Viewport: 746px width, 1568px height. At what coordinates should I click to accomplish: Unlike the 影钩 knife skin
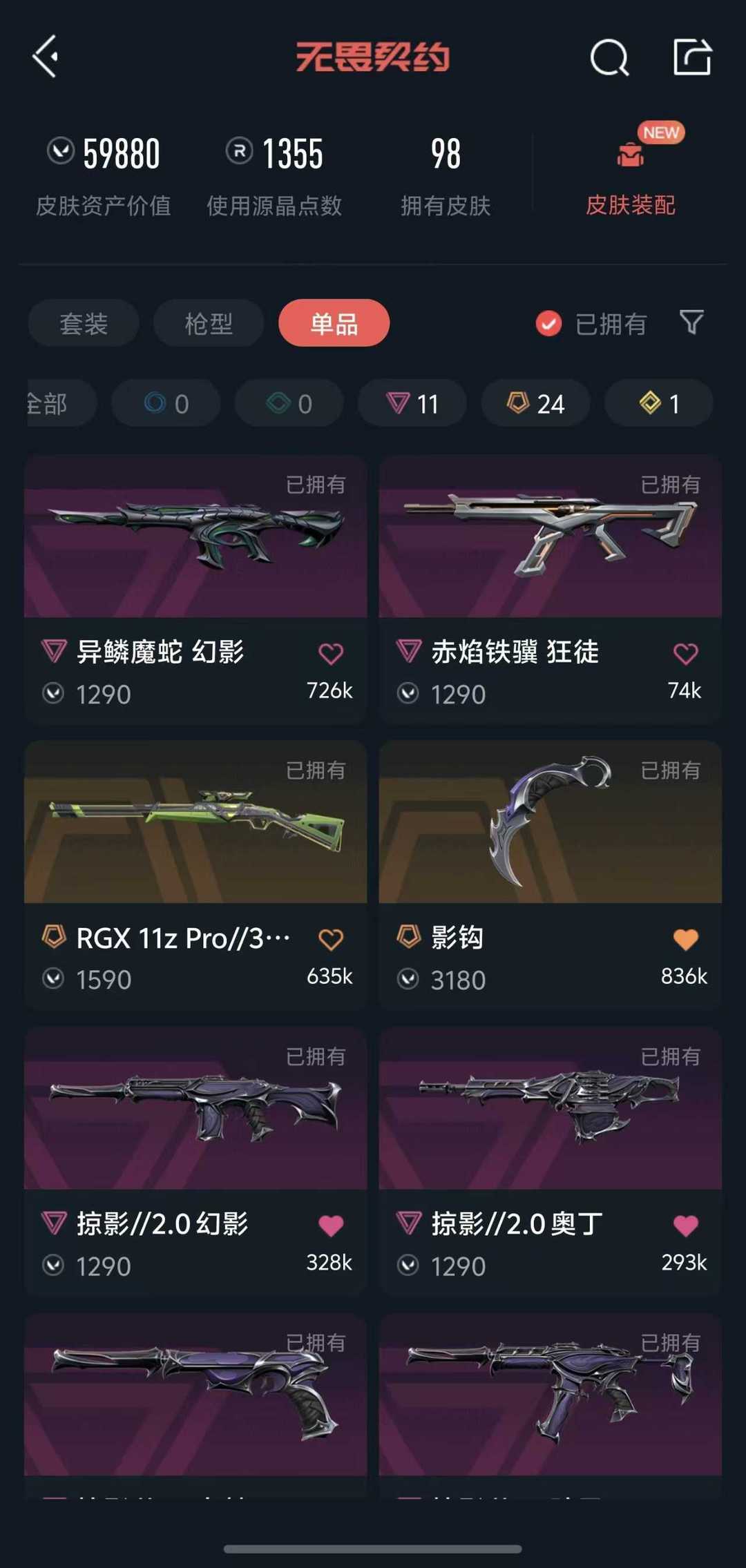pyautogui.click(x=685, y=939)
